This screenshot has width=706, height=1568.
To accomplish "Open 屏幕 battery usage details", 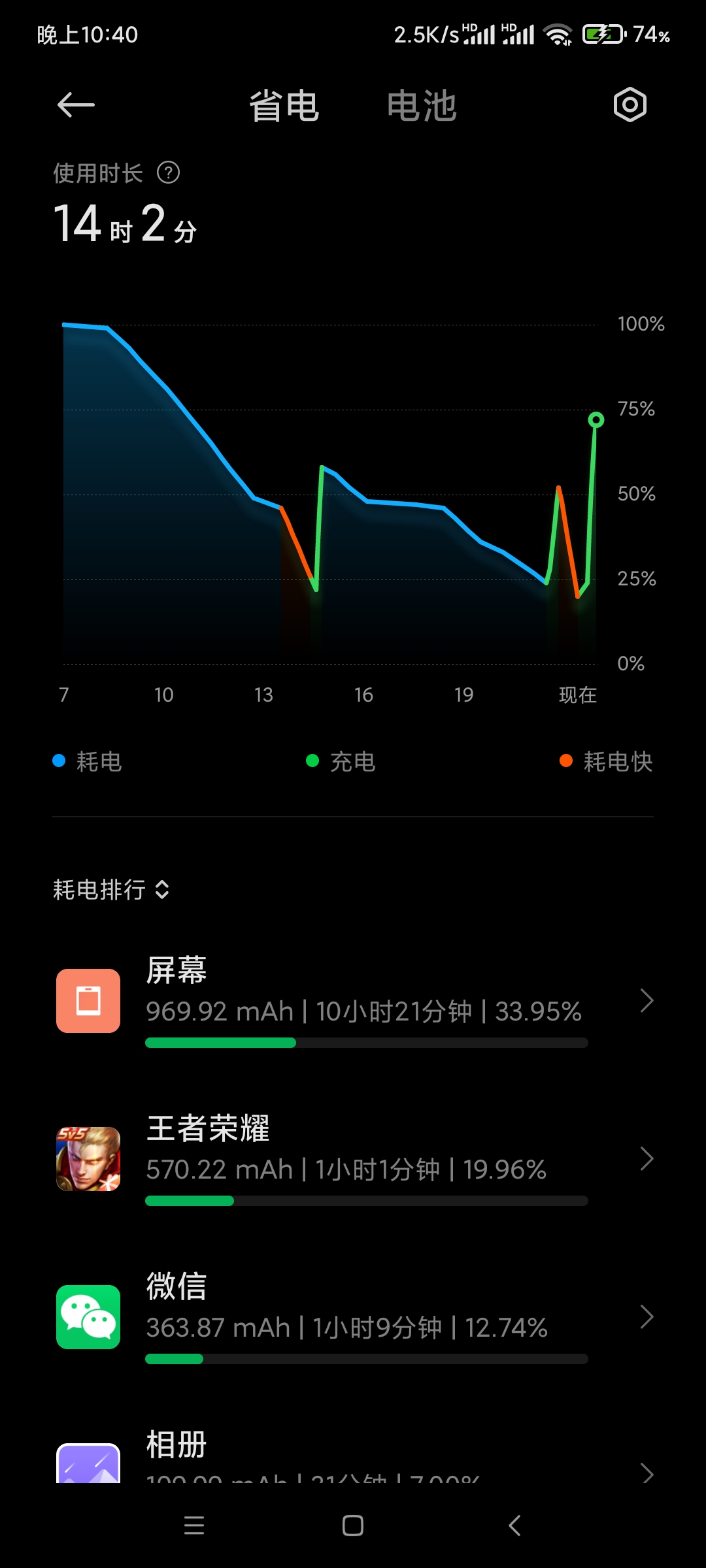I will (x=353, y=1000).
